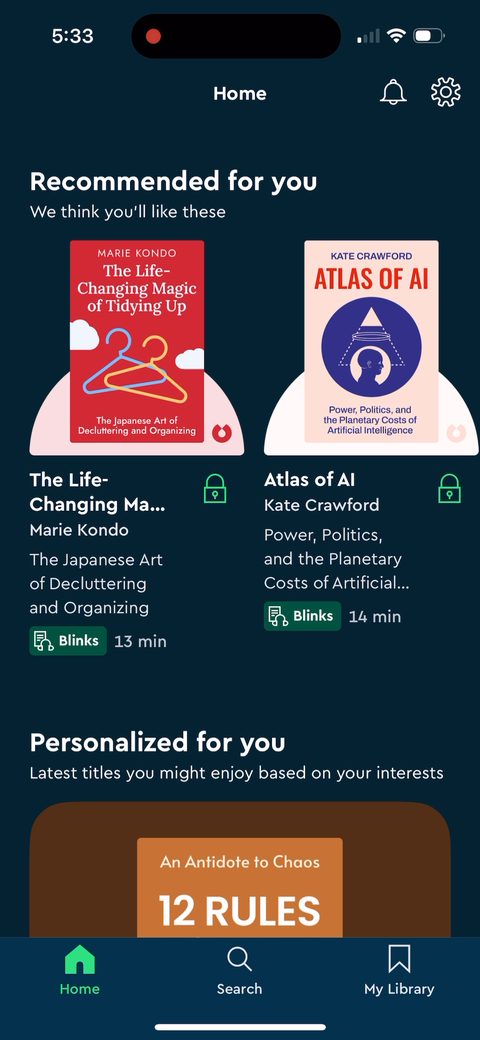Tap the lock icon beside Marie Kondo's book

[215, 488]
